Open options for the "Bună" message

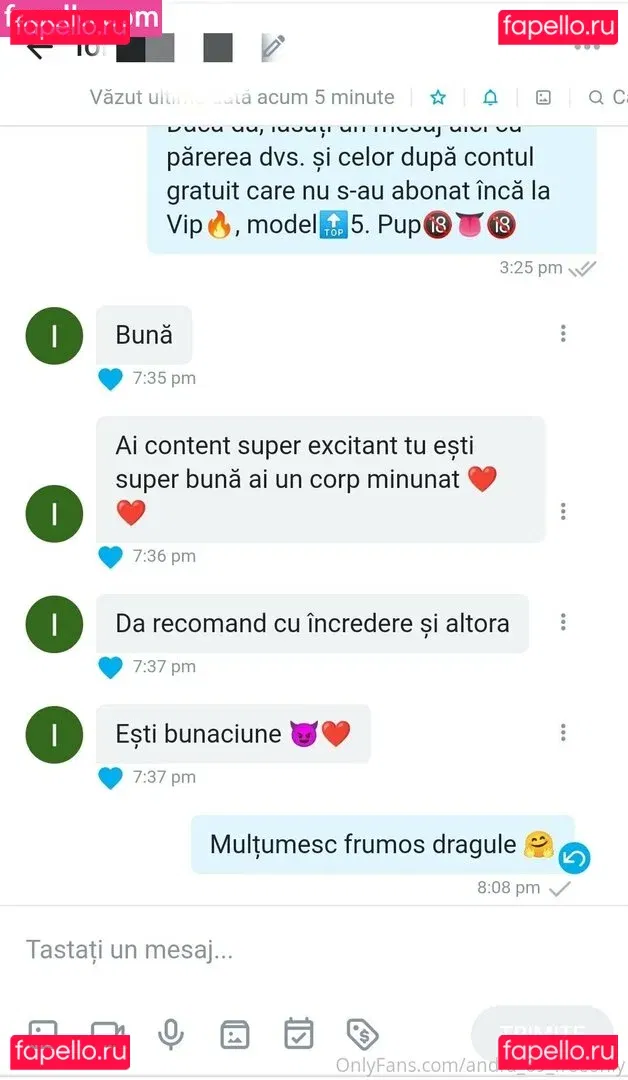point(564,334)
